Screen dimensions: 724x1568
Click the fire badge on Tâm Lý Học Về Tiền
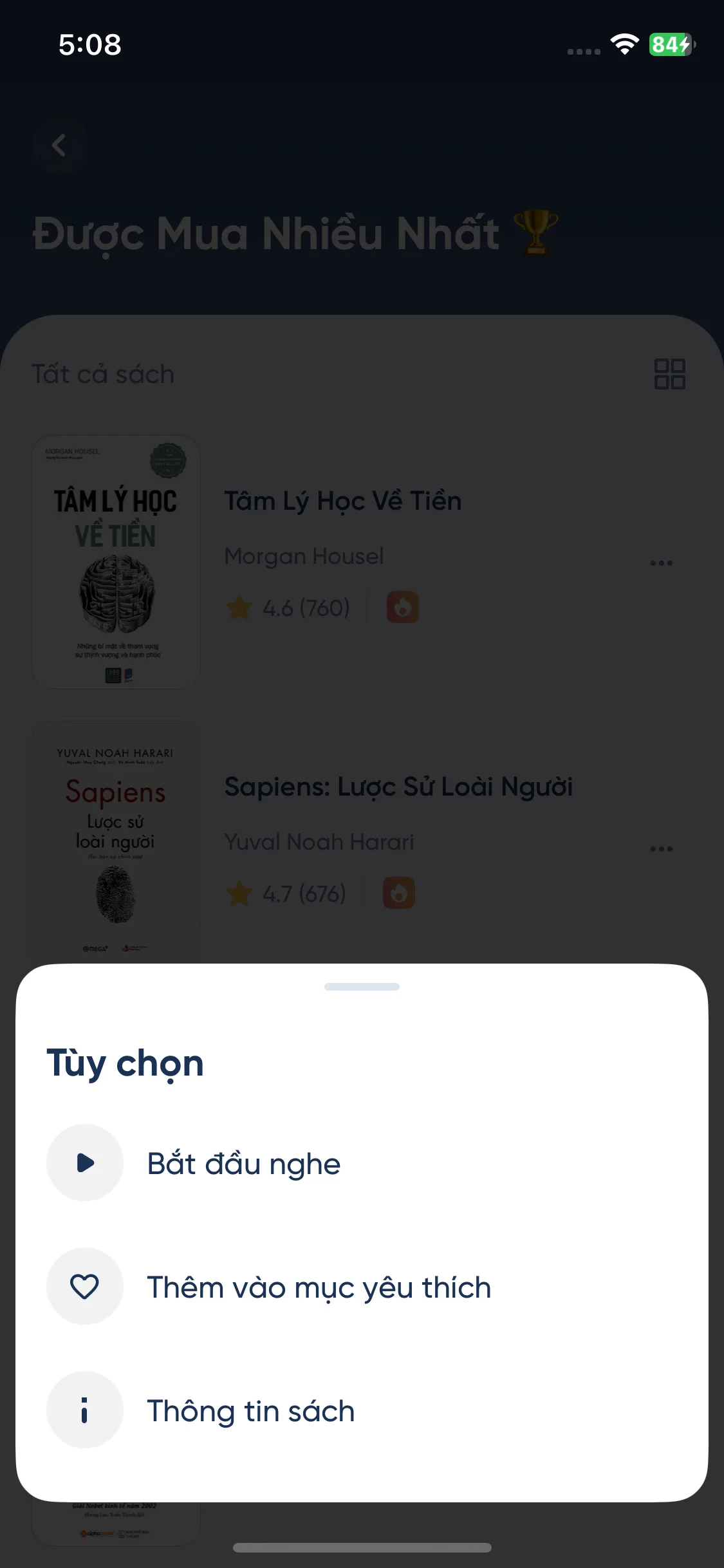coord(402,607)
